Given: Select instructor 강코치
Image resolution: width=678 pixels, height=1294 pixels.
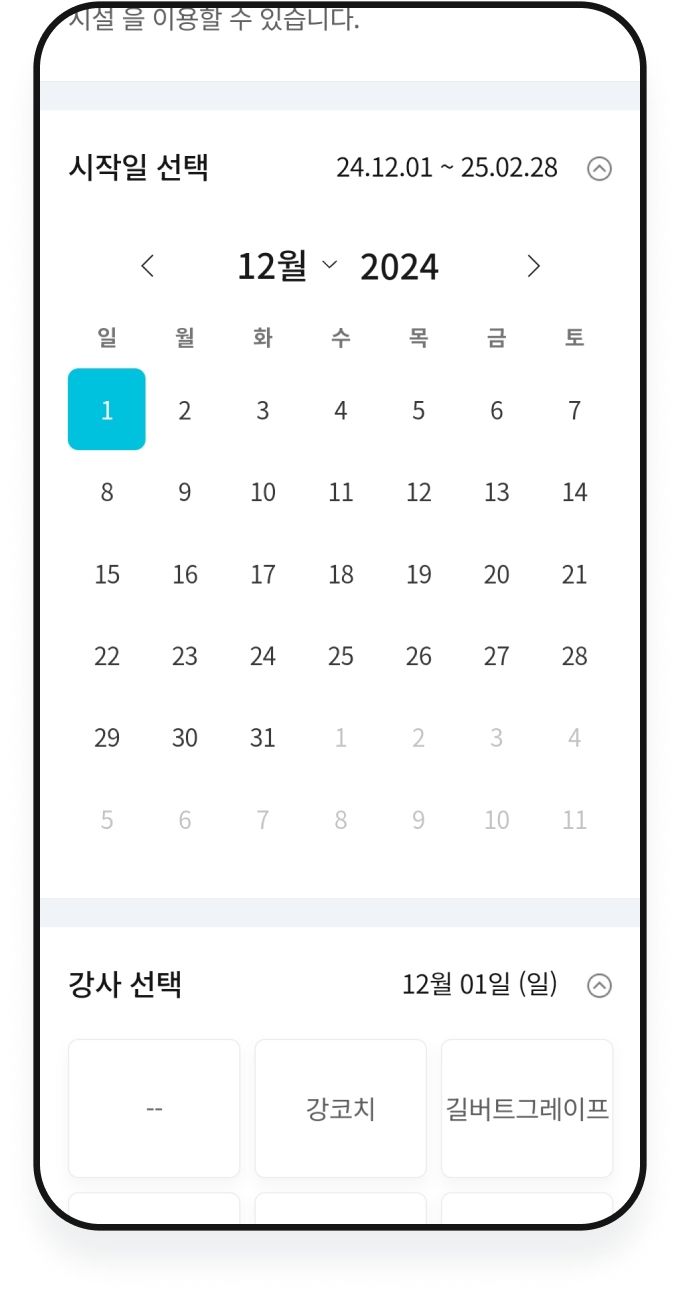Looking at the screenshot, I should coord(341,1109).
